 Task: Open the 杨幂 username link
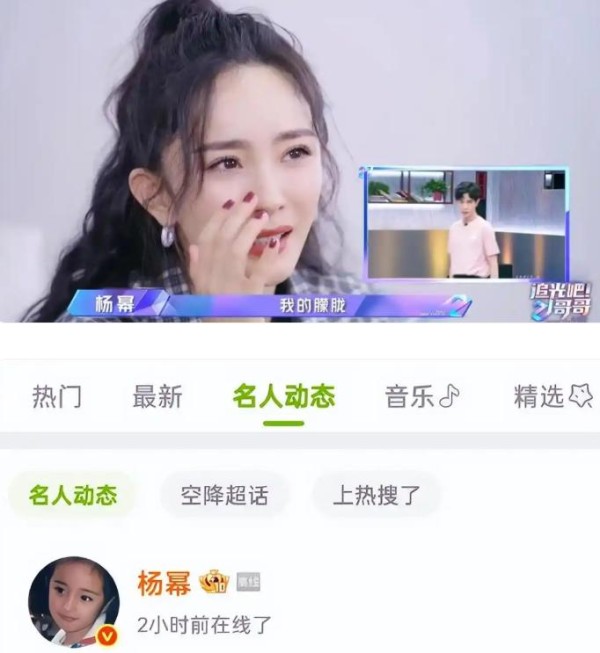coord(164,583)
